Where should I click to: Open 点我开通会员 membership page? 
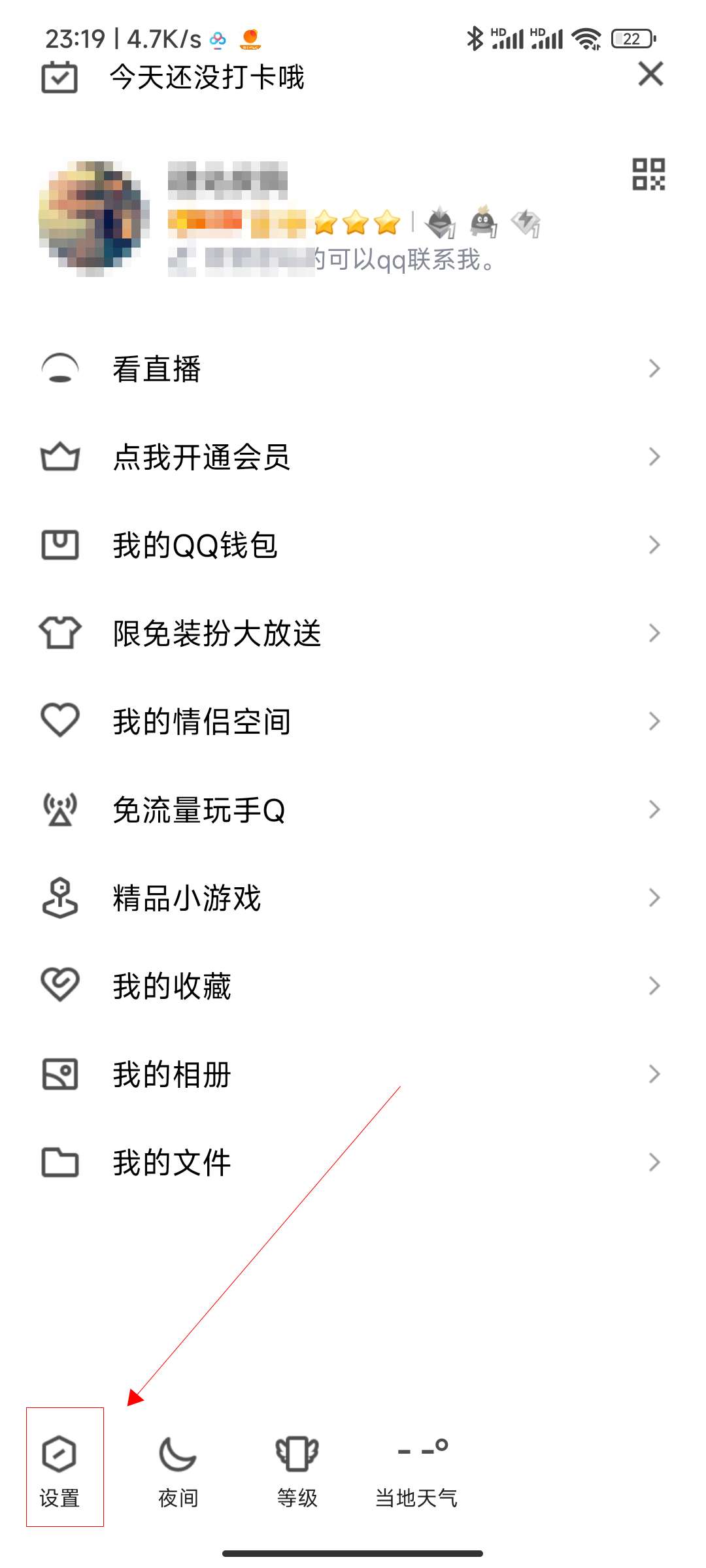[x=352, y=457]
